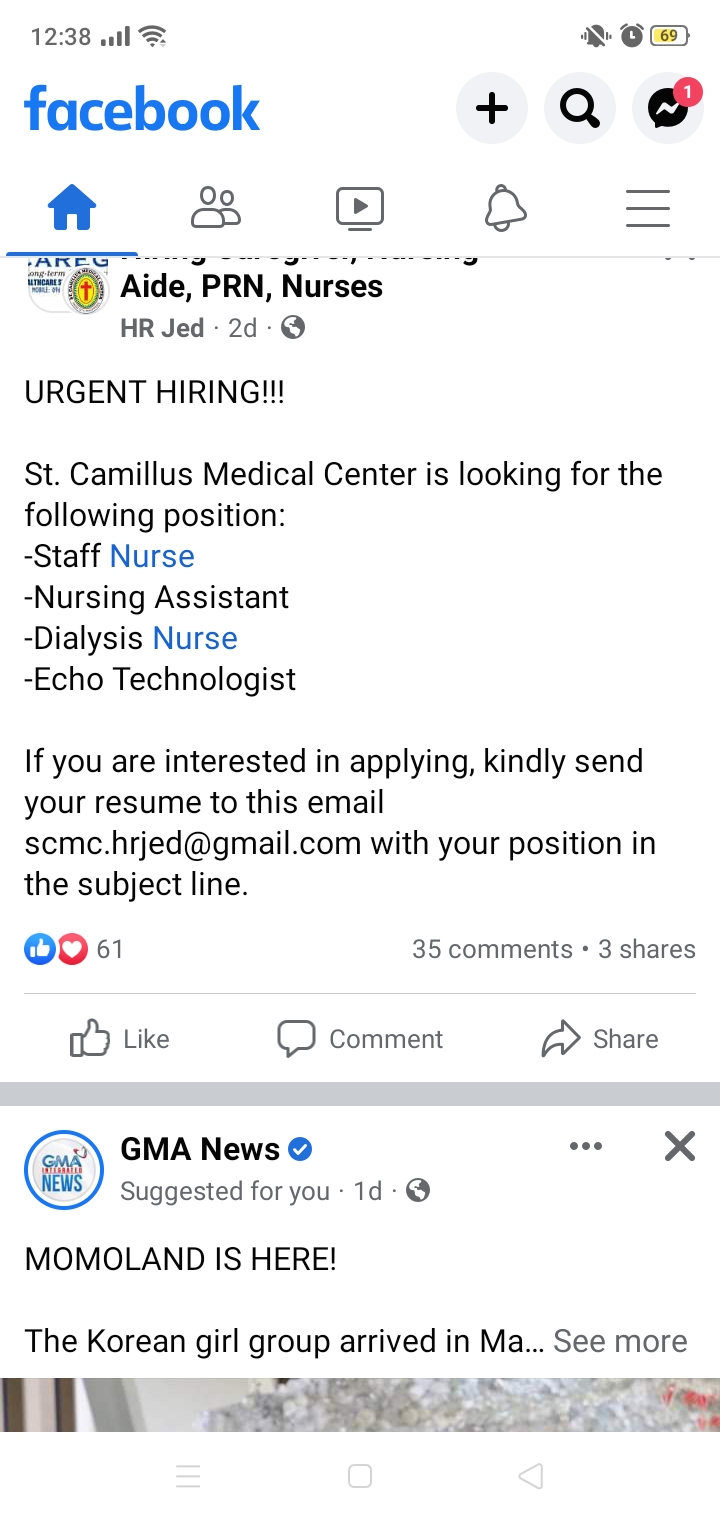Create a new post with the plus icon
This screenshot has width=720, height=1520.
(x=491, y=108)
